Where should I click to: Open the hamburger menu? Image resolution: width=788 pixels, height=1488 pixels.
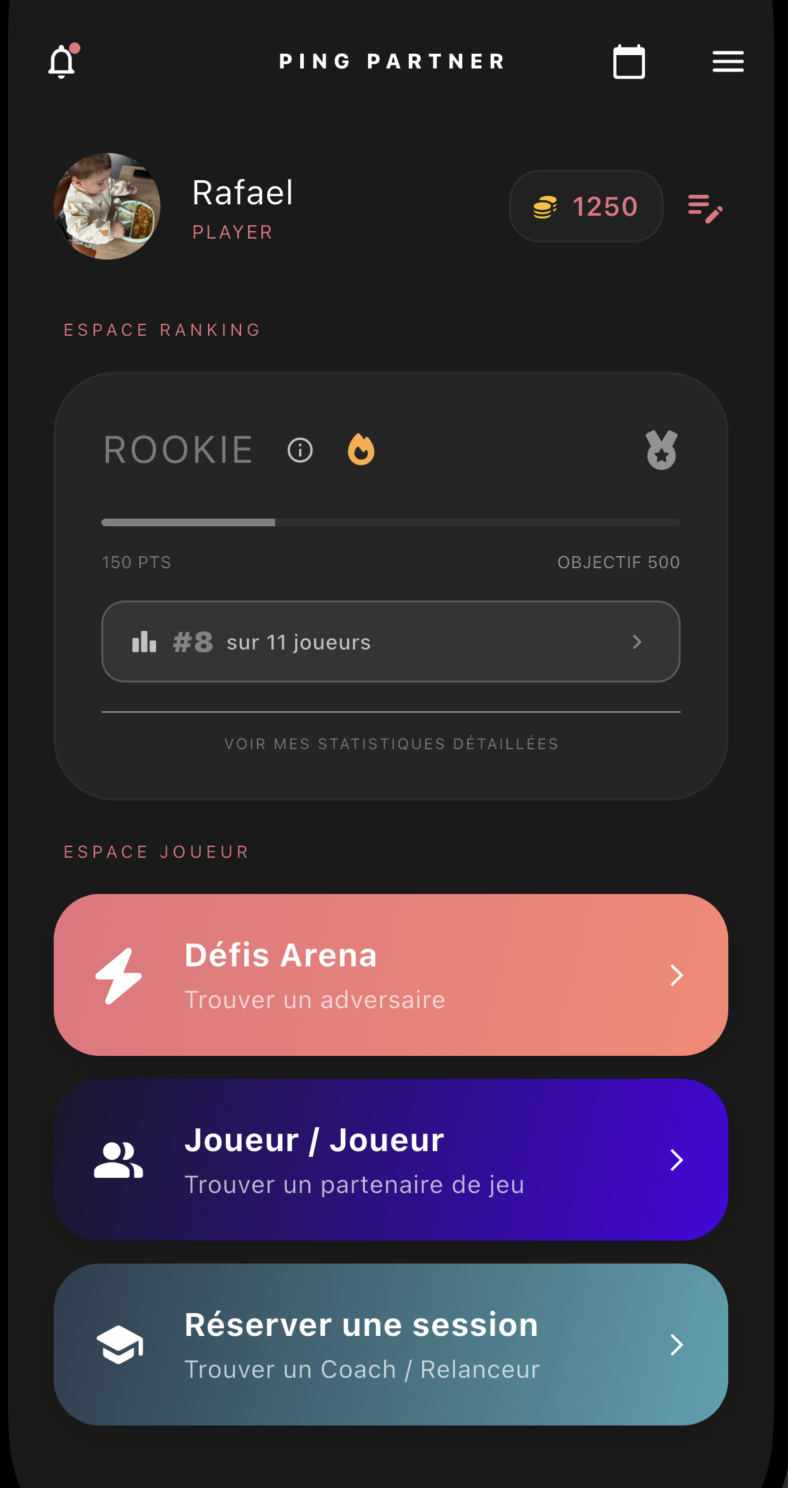click(727, 62)
